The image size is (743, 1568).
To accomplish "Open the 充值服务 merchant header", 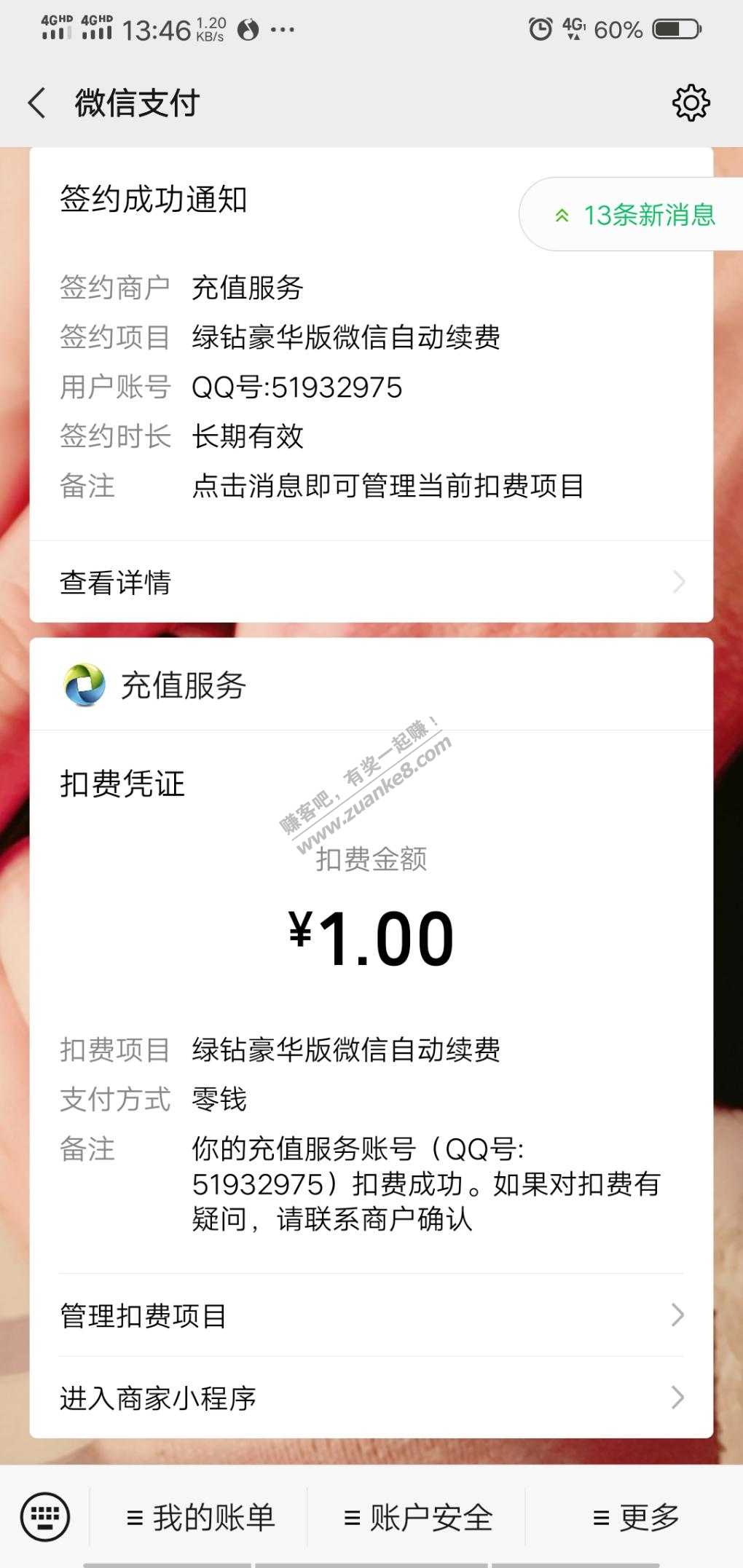I will (x=182, y=685).
